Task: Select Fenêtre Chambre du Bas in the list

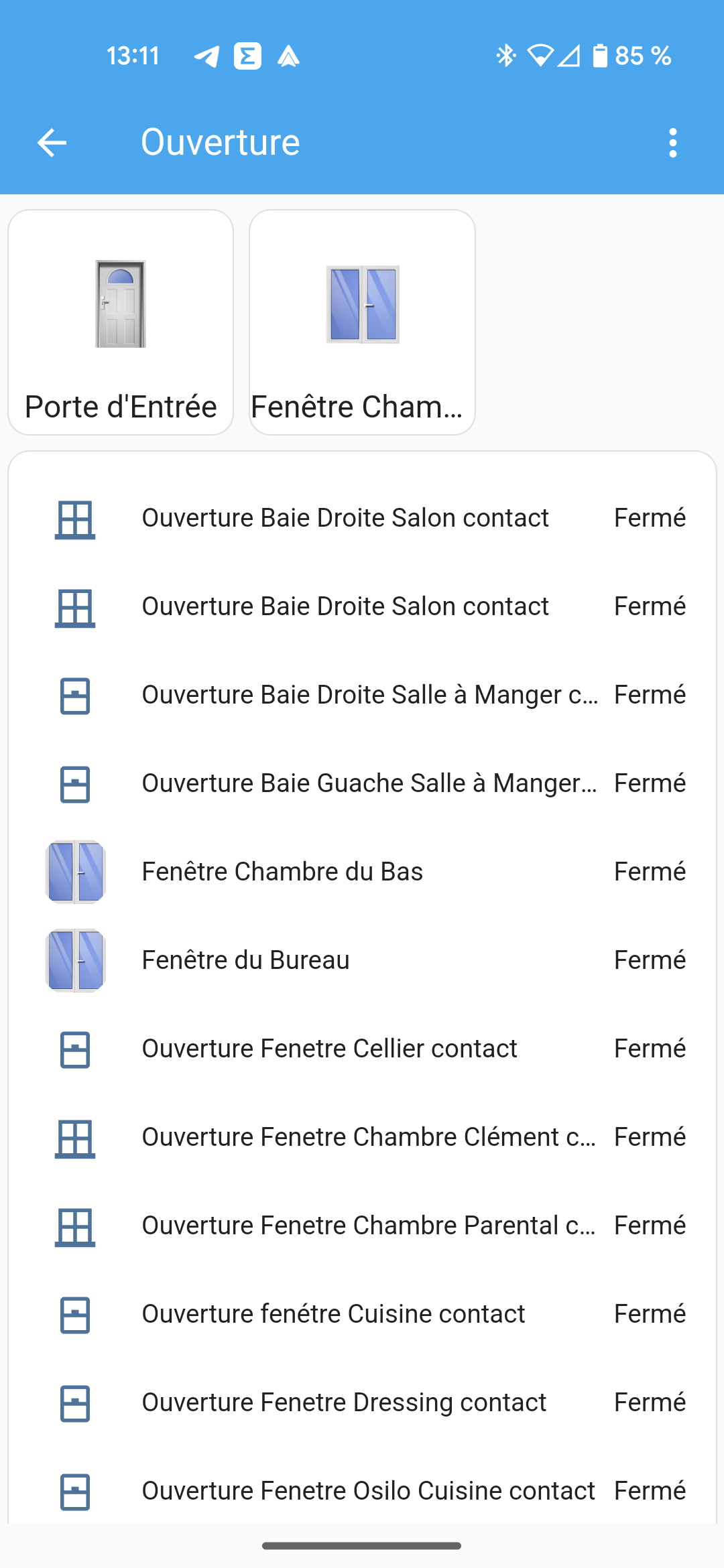Action: click(362, 872)
